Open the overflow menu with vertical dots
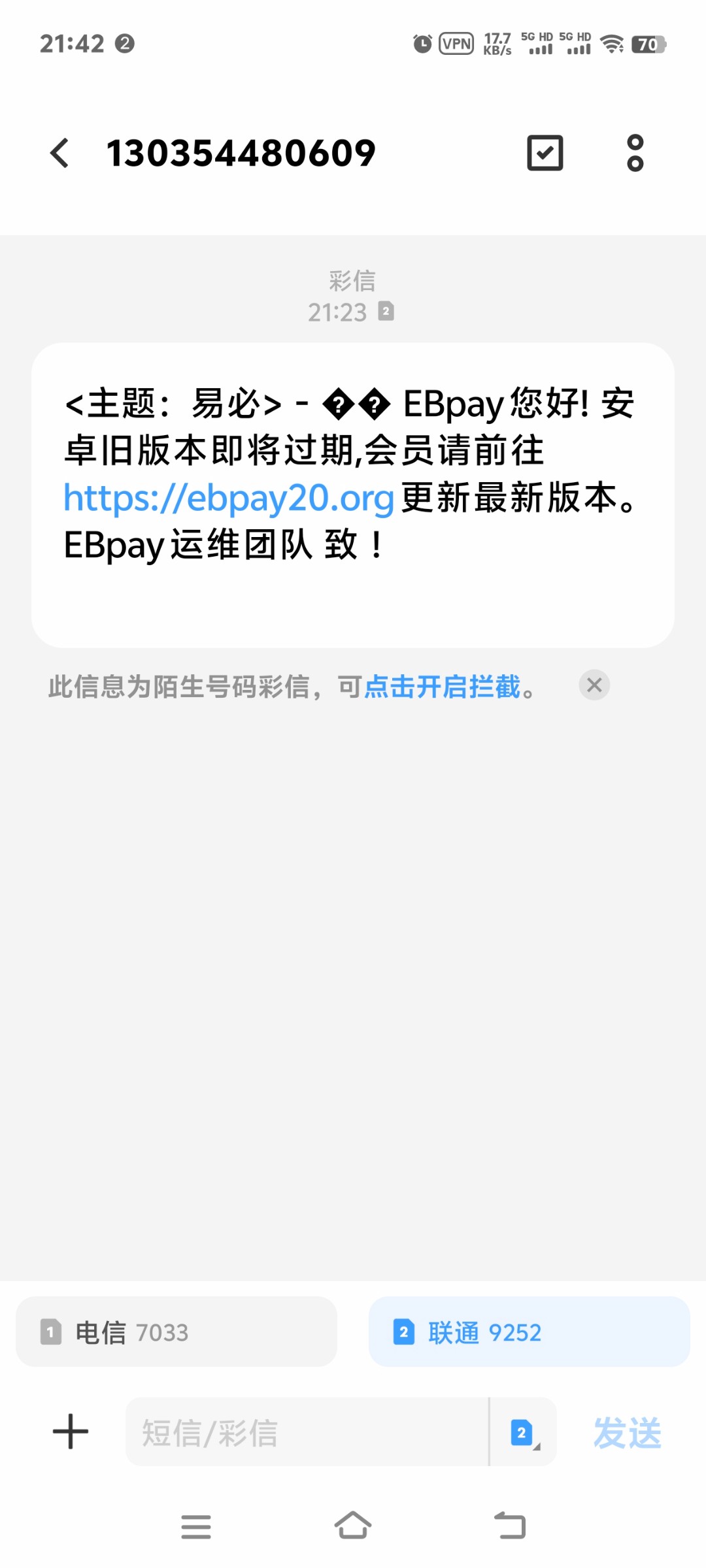Viewport: 706px width, 1568px height. [x=635, y=153]
